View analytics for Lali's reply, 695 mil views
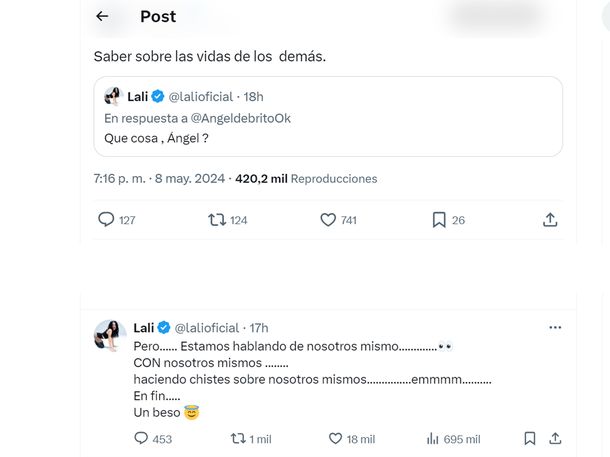Screen dimensions: 610x457 pos(433,438)
